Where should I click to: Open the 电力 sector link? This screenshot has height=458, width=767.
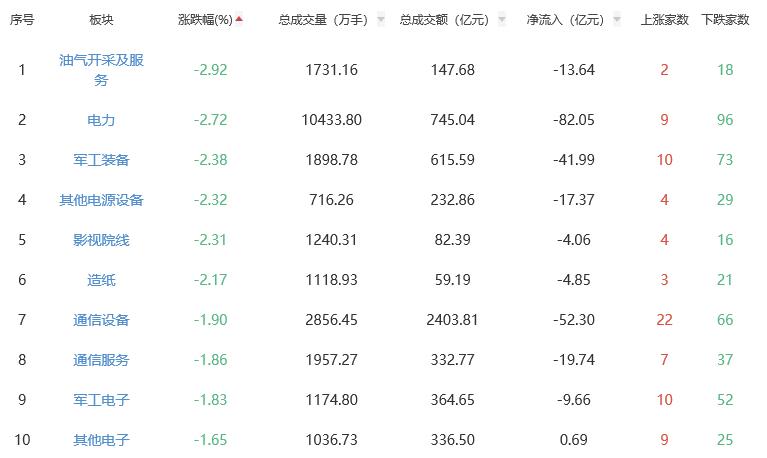coord(101,120)
